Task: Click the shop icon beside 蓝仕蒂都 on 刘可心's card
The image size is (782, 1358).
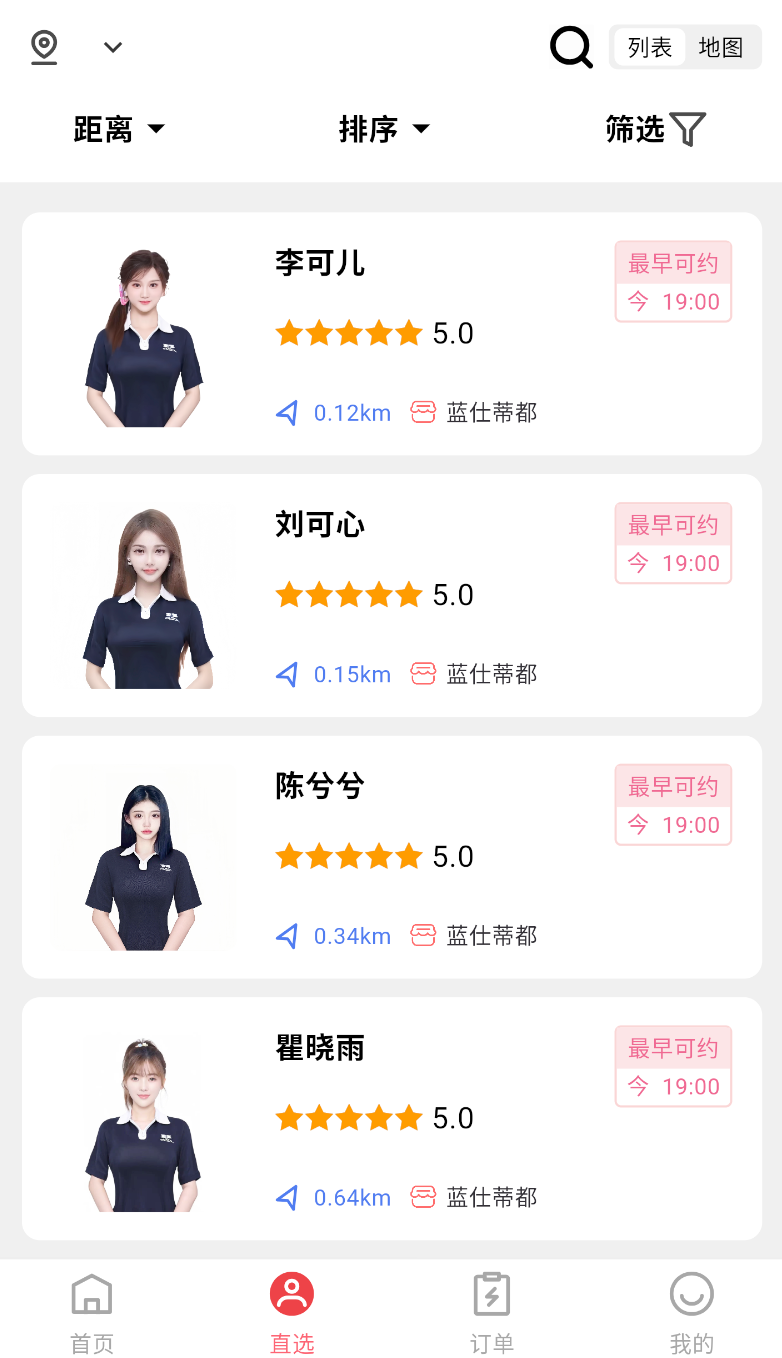Action: point(422,673)
